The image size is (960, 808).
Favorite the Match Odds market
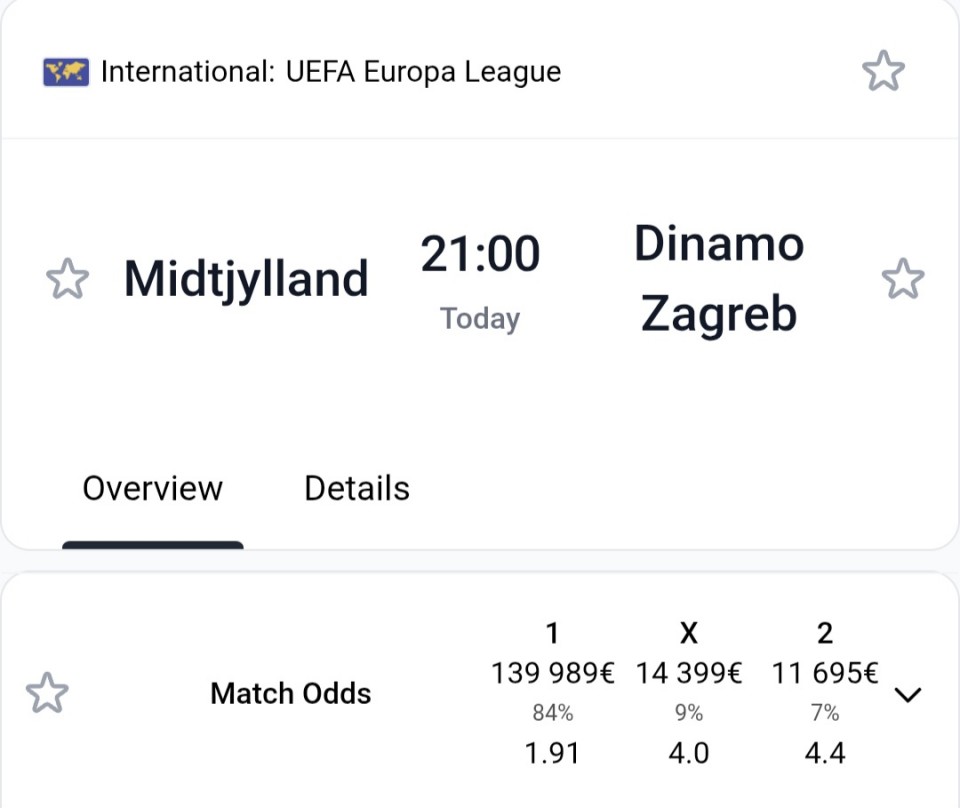[47, 693]
